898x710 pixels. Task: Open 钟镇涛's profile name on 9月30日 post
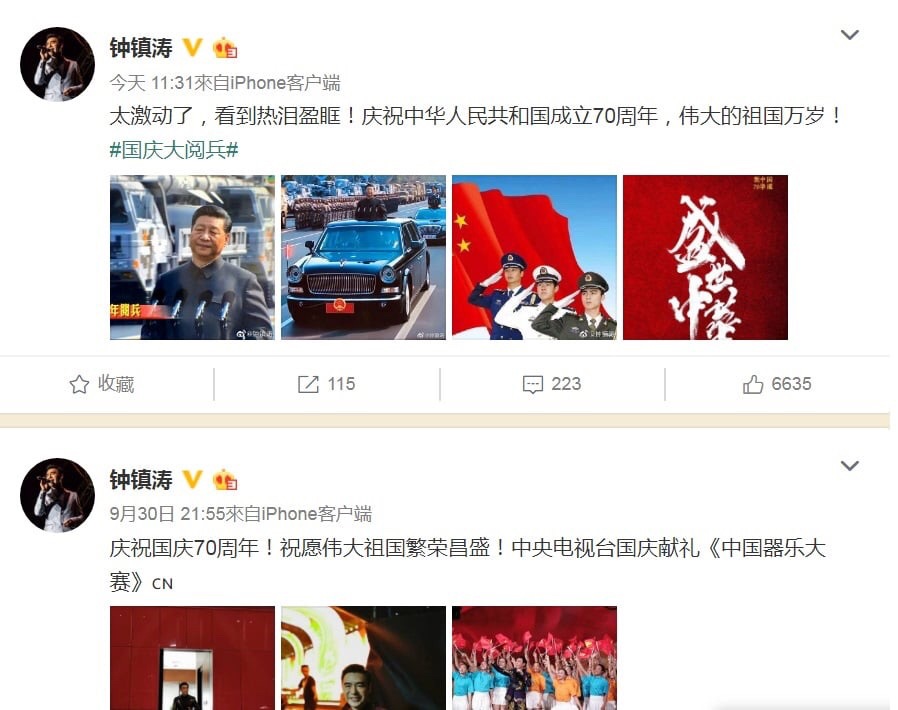tap(141, 479)
